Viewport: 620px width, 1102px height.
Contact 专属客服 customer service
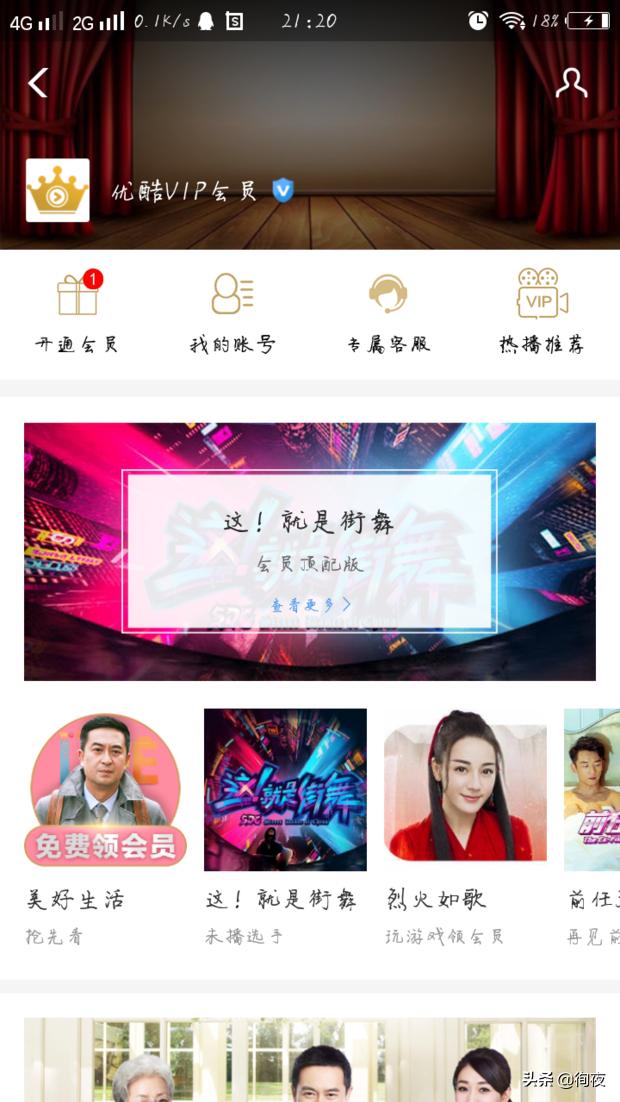pyautogui.click(x=388, y=311)
